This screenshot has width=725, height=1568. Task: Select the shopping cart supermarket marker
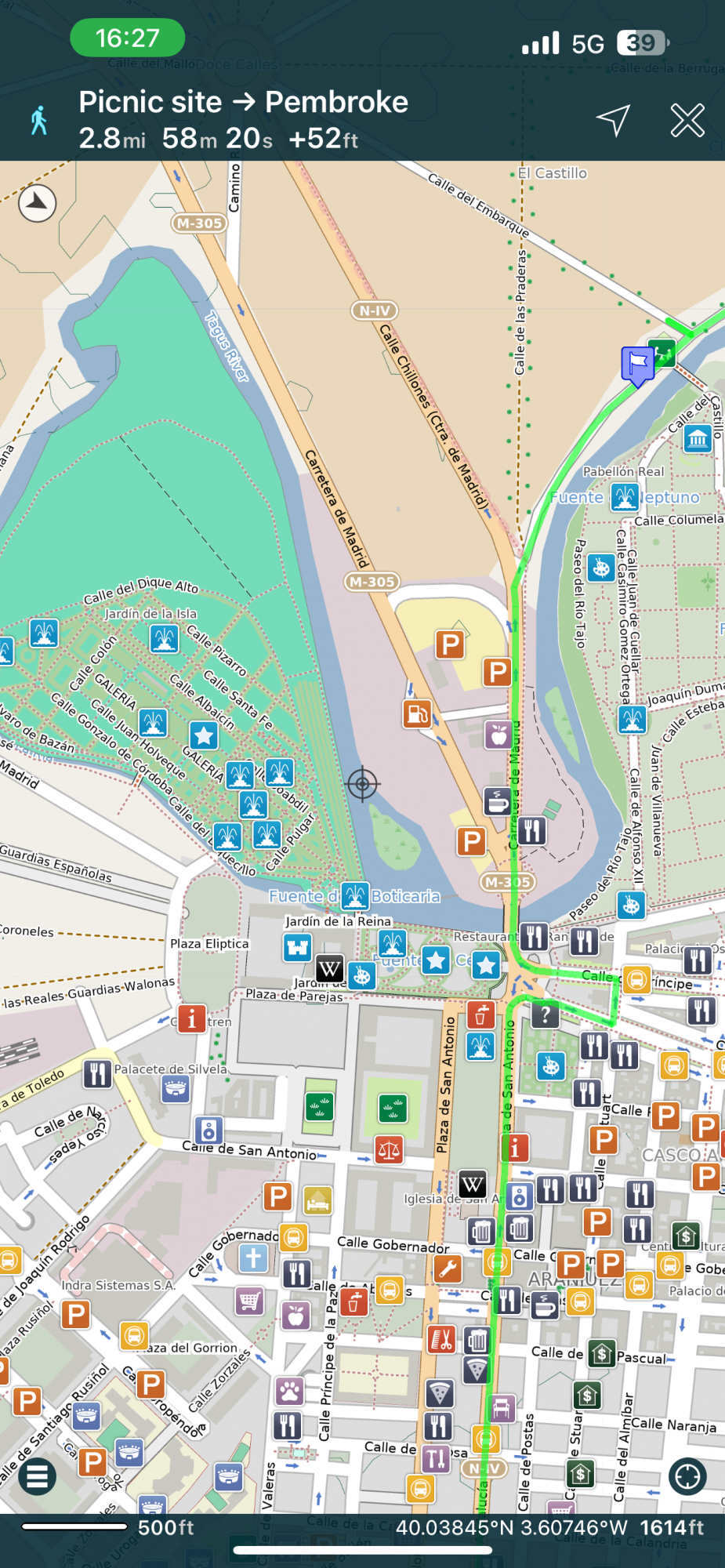[x=249, y=1301]
